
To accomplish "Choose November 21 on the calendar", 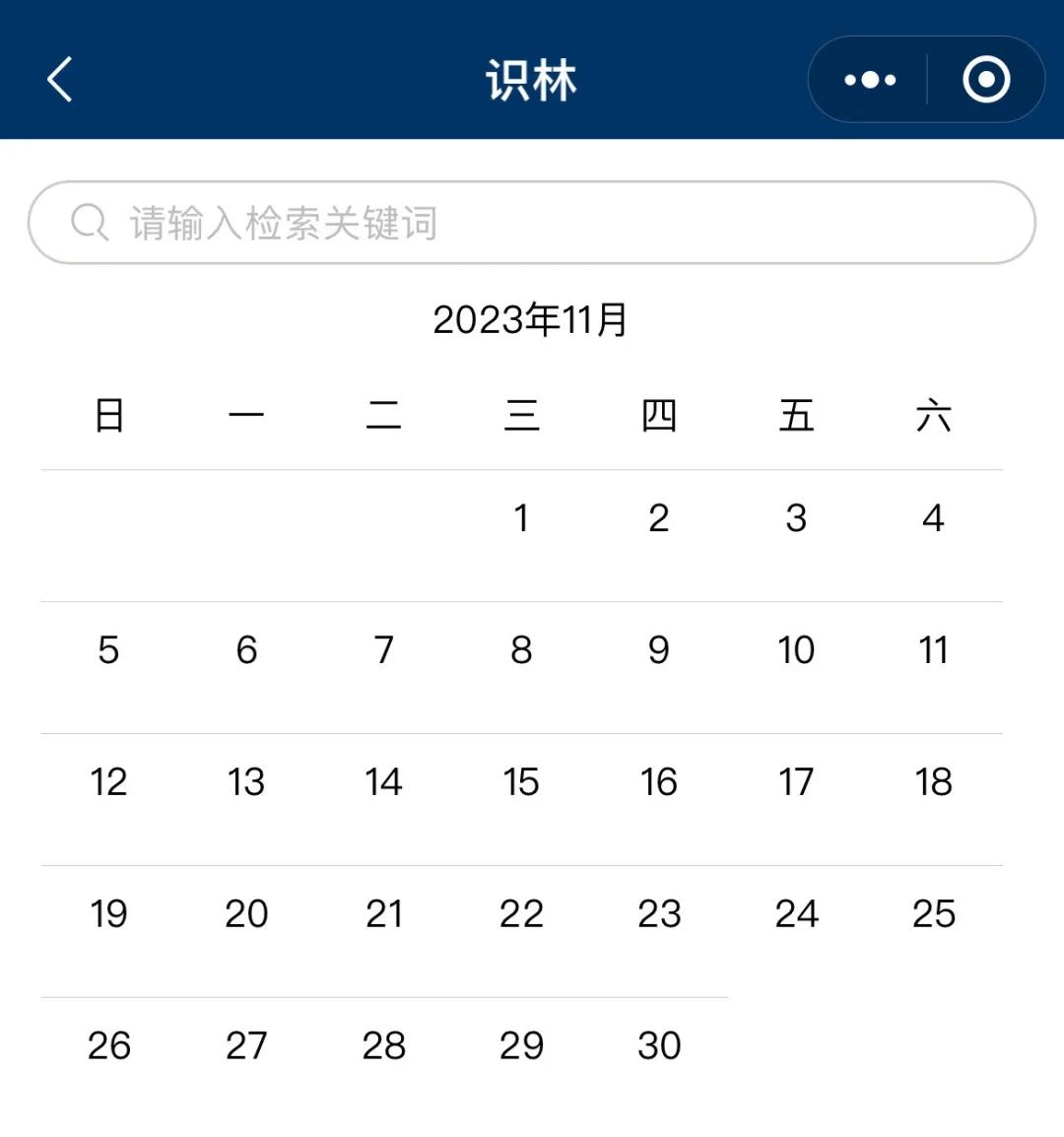I will coord(383,914).
